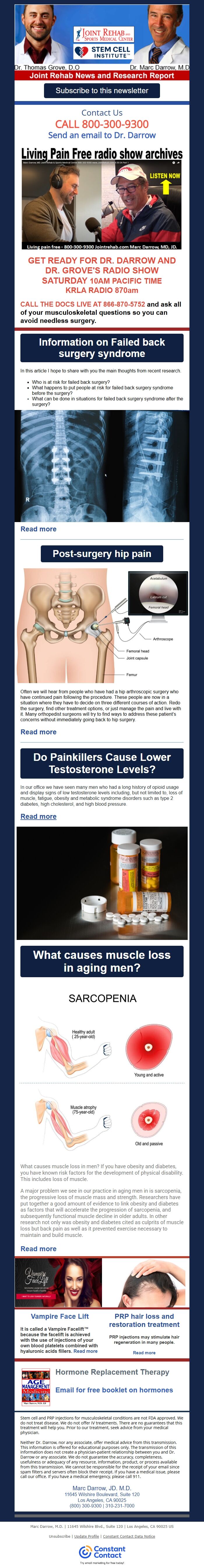Read more about sarcopenia muscle loss
The height and width of the screenshot is (1568, 204).
pyautogui.click(x=38, y=1249)
